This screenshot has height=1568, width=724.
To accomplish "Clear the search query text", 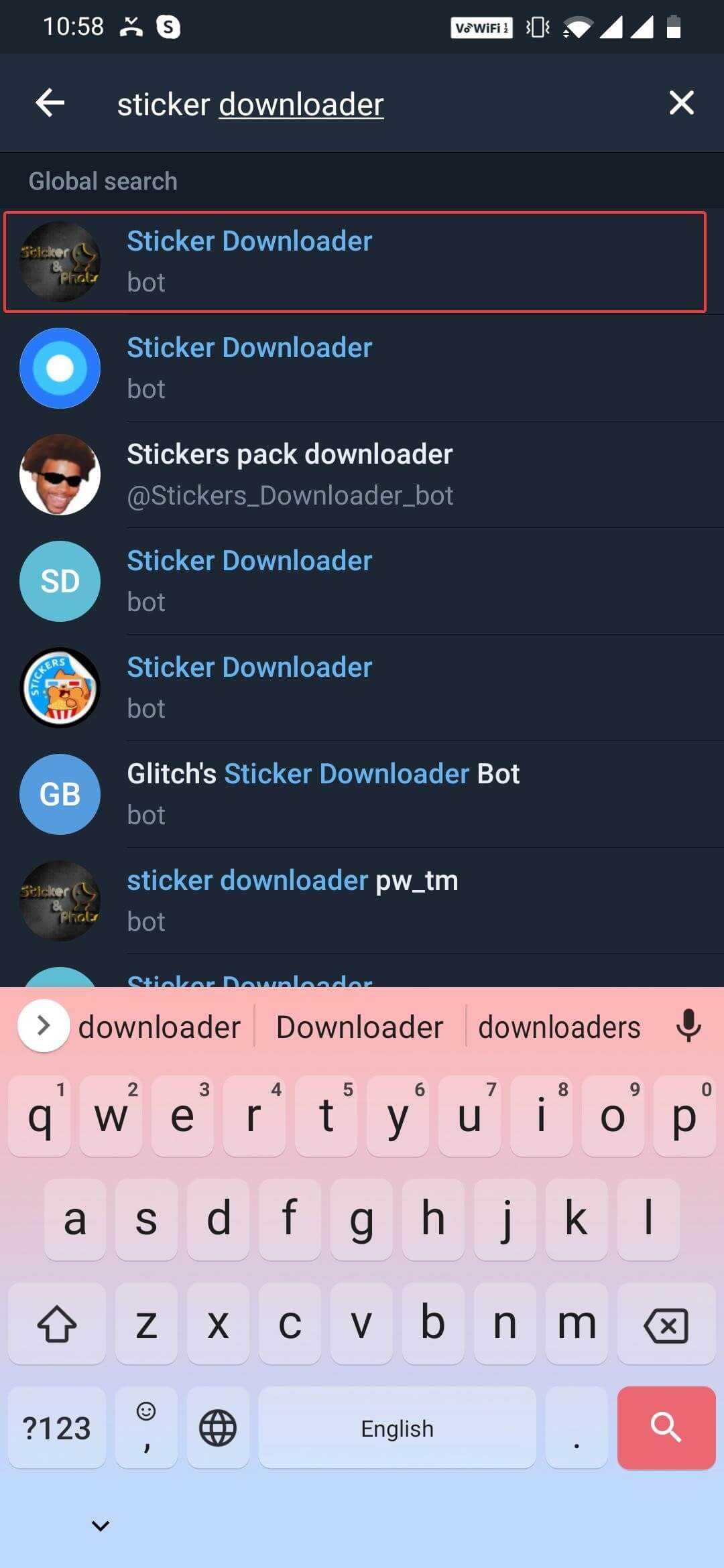I will (x=681, y=103).
